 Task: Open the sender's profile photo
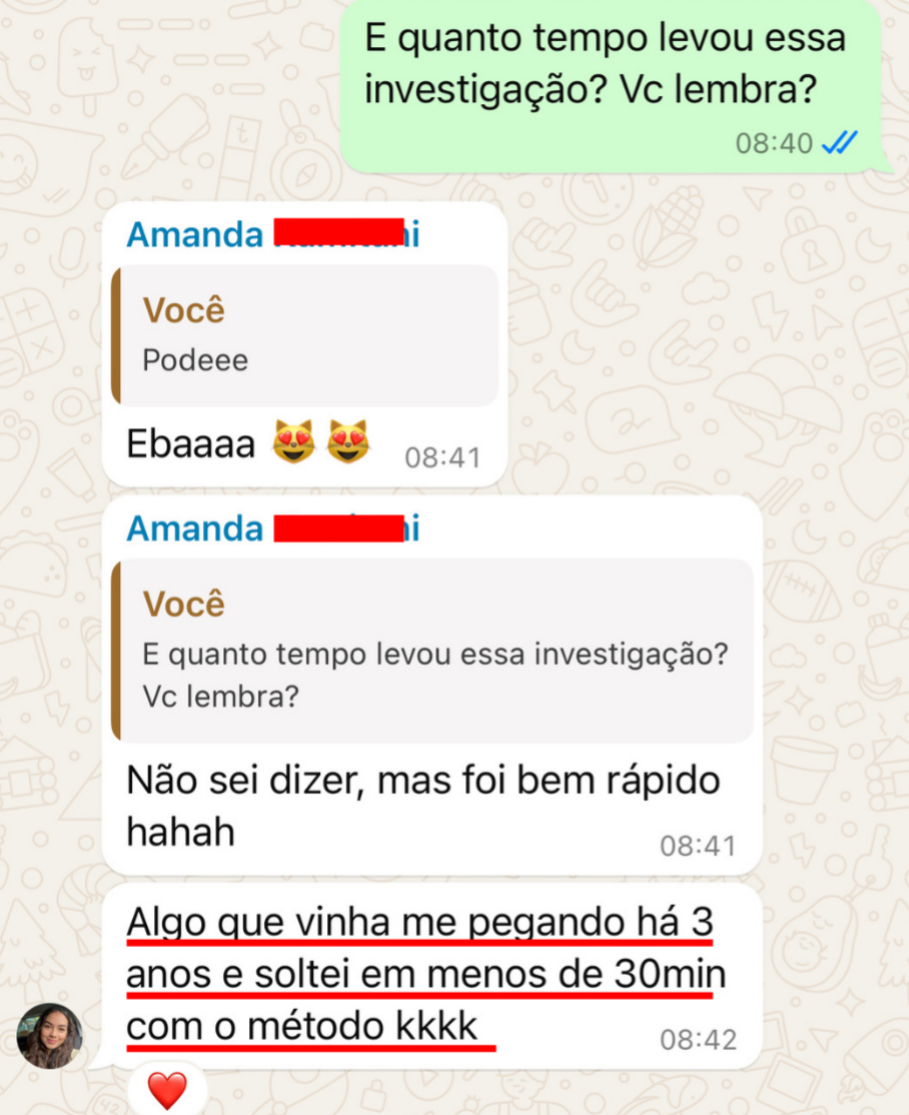[x=50, y=1036]
